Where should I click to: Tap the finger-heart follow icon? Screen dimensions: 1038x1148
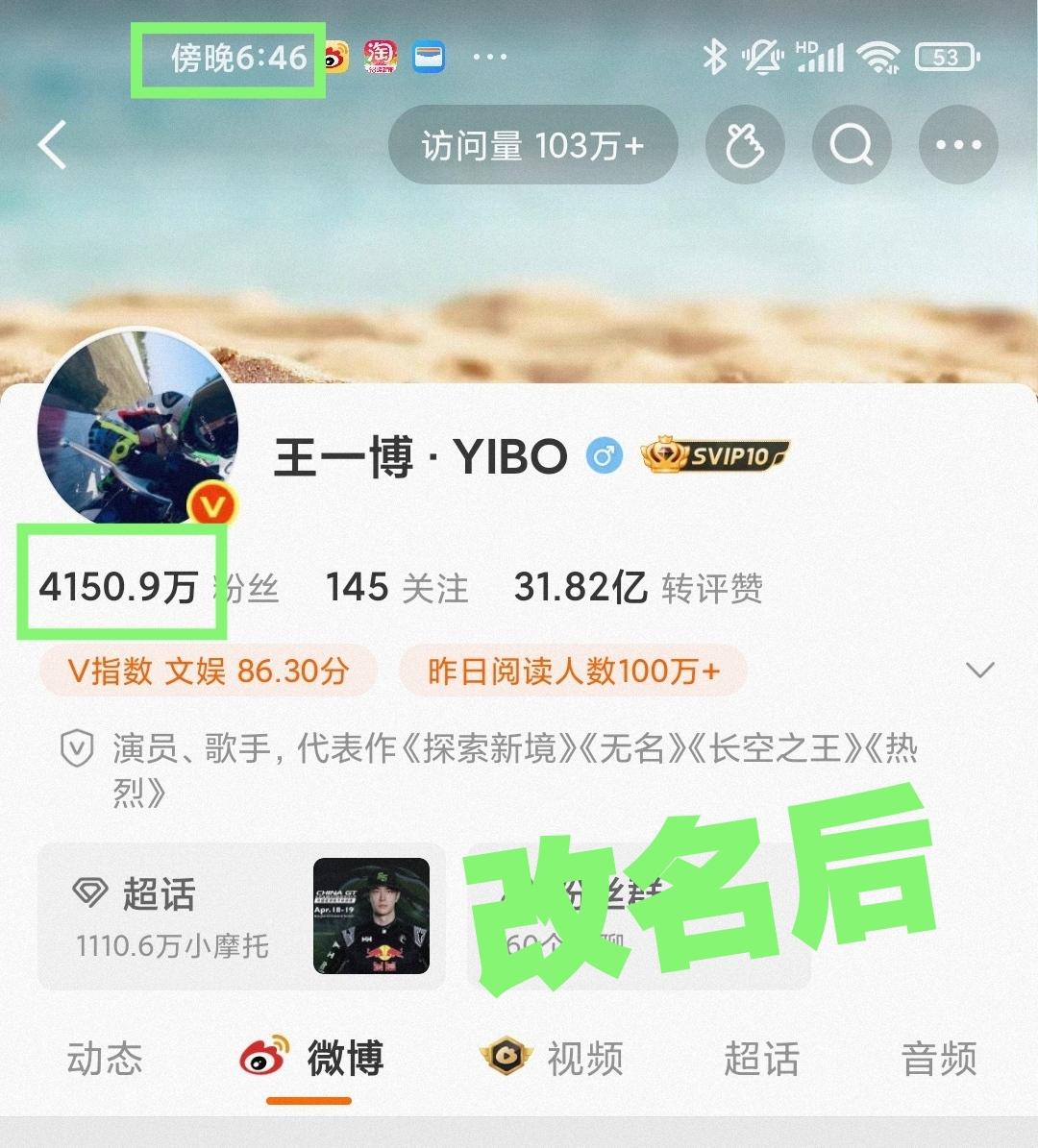point(746,145)
